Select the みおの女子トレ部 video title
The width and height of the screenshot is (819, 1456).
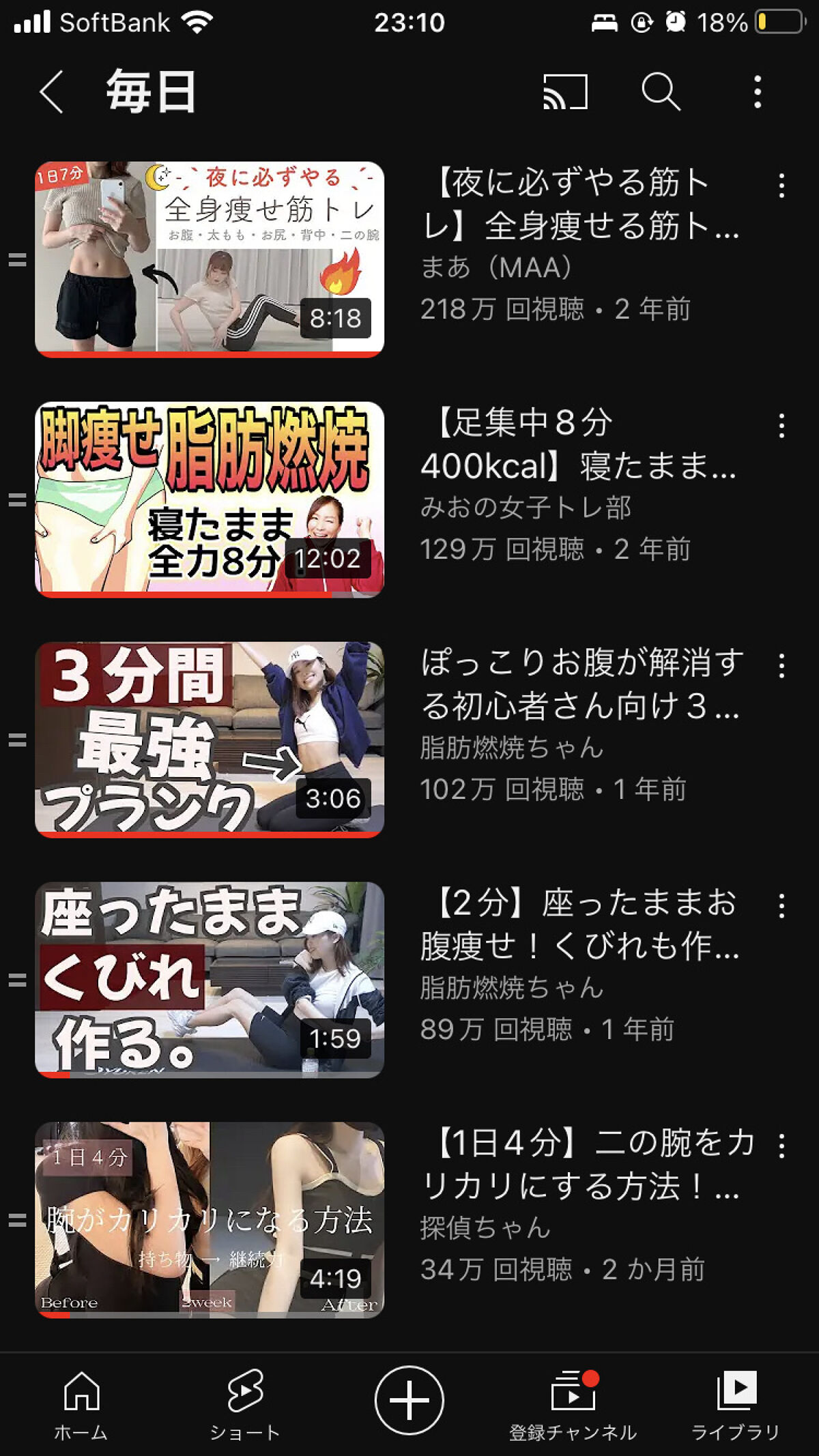[x=584, y=447]
